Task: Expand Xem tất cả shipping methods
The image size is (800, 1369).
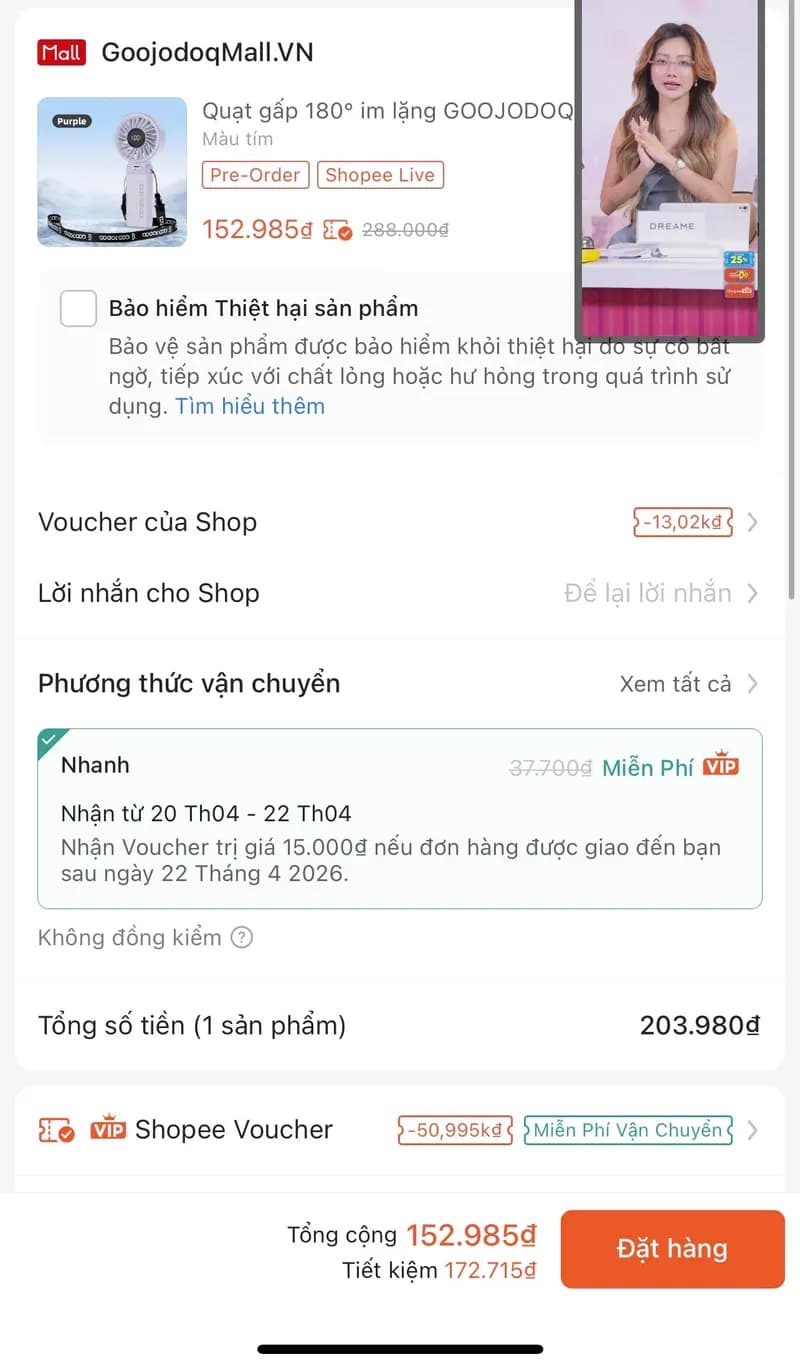Action: [678, 684]
